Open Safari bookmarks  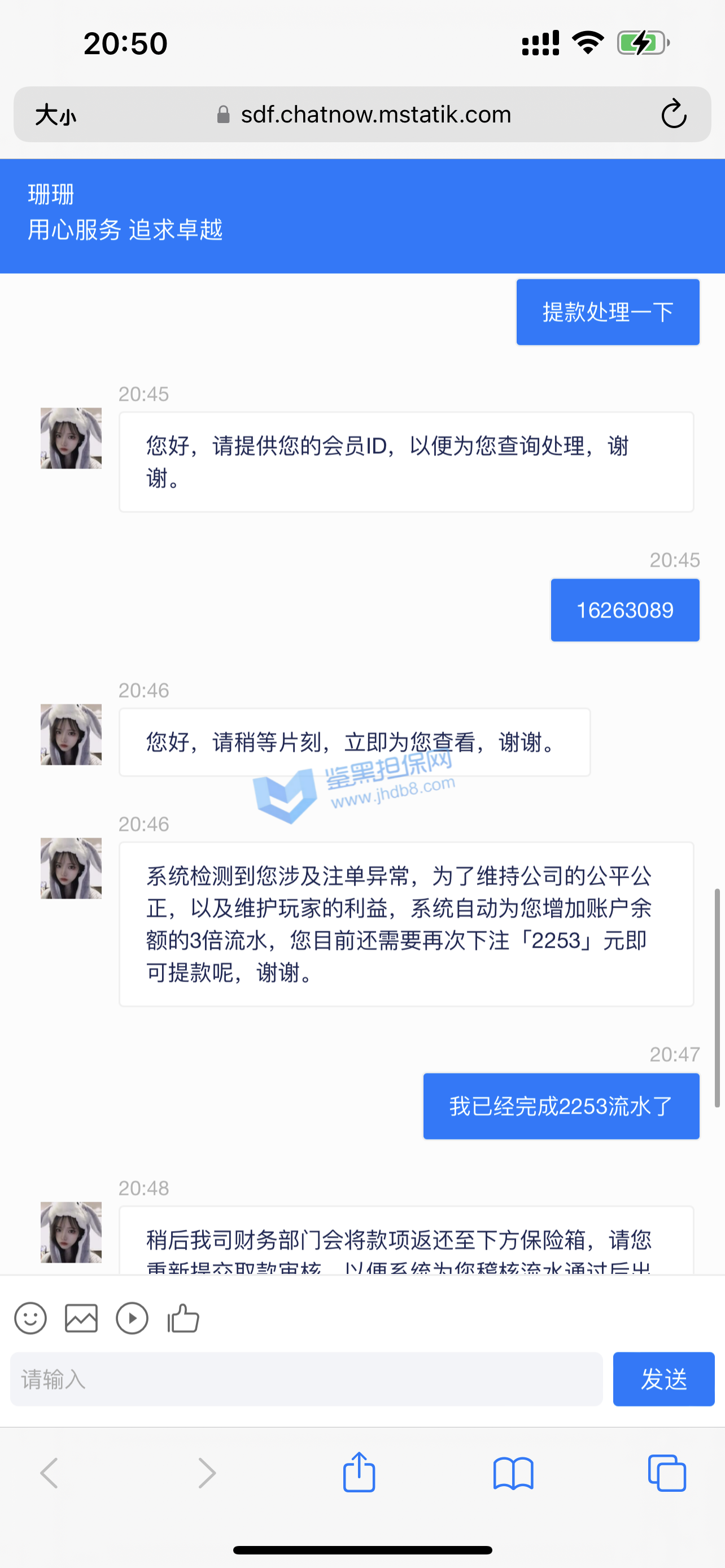(x=513, y=1473)
